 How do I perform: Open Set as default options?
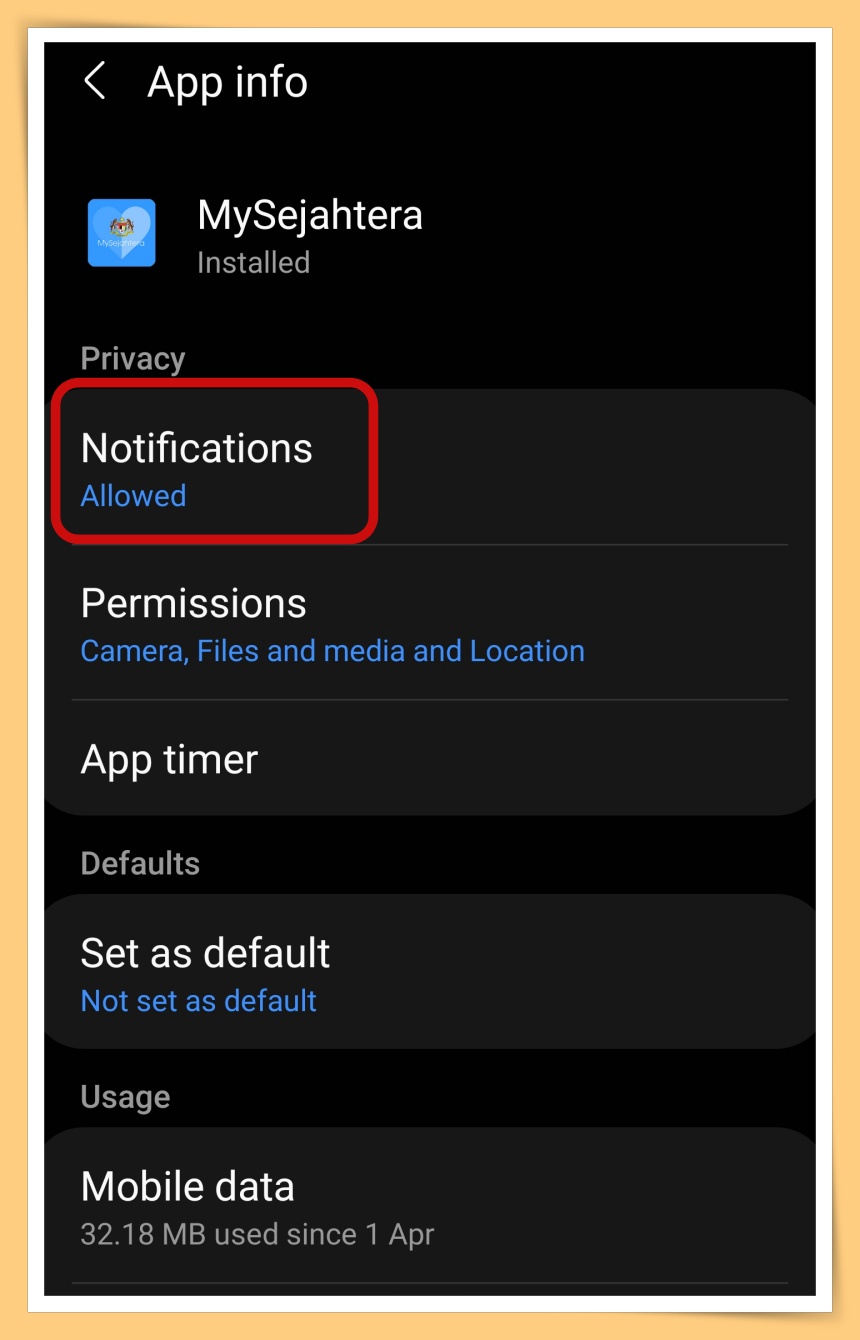[206, 973]
